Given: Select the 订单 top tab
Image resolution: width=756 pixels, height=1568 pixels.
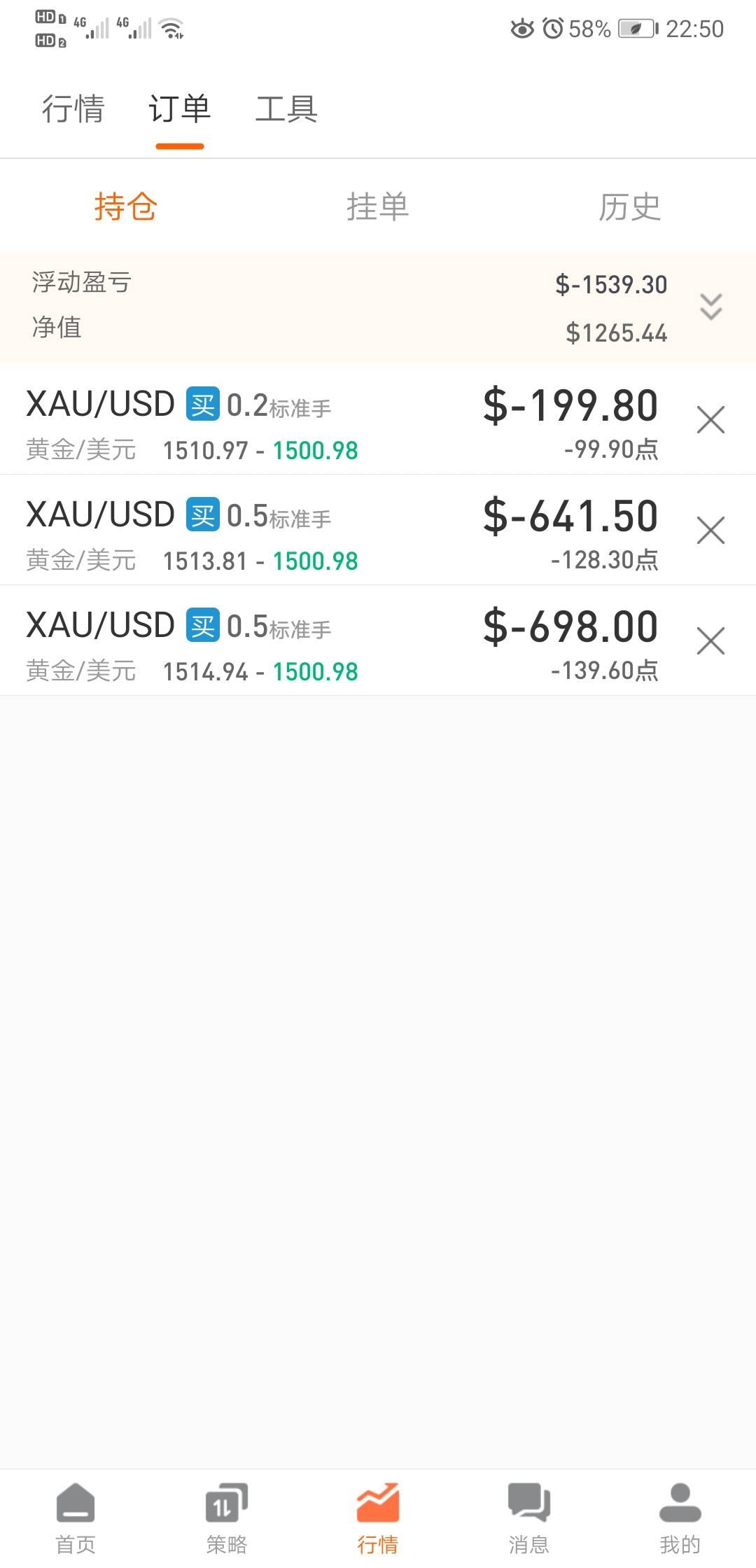Looking at the screenshot, I should pyautogui.click(x=179, y=109).
